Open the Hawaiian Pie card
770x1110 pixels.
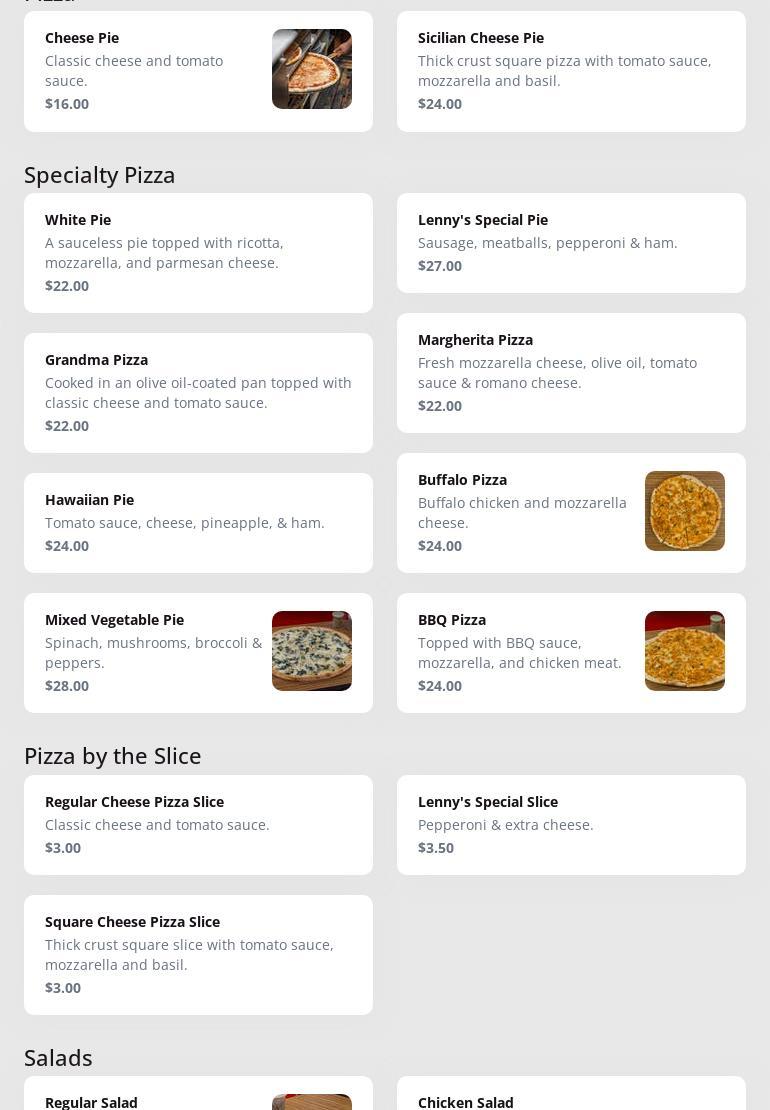[198, 523]
